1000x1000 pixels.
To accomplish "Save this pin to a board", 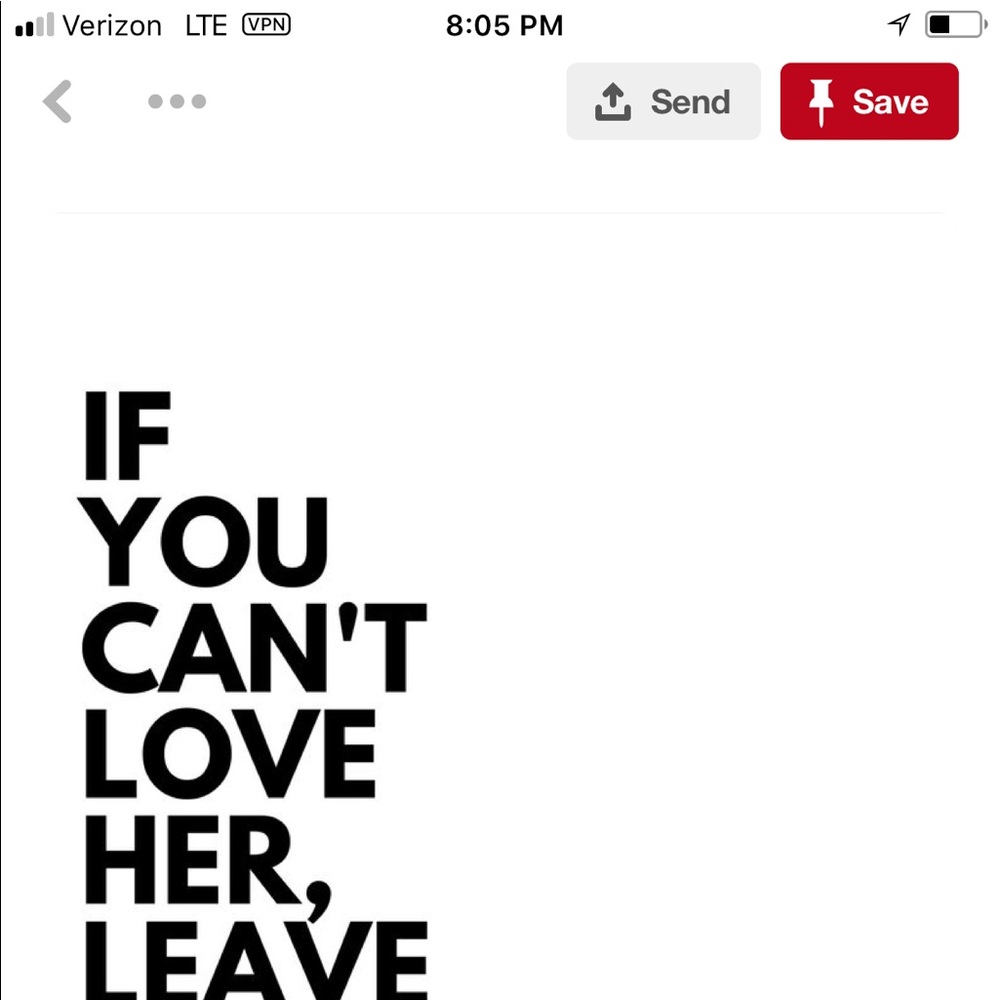I will point(869,102).
